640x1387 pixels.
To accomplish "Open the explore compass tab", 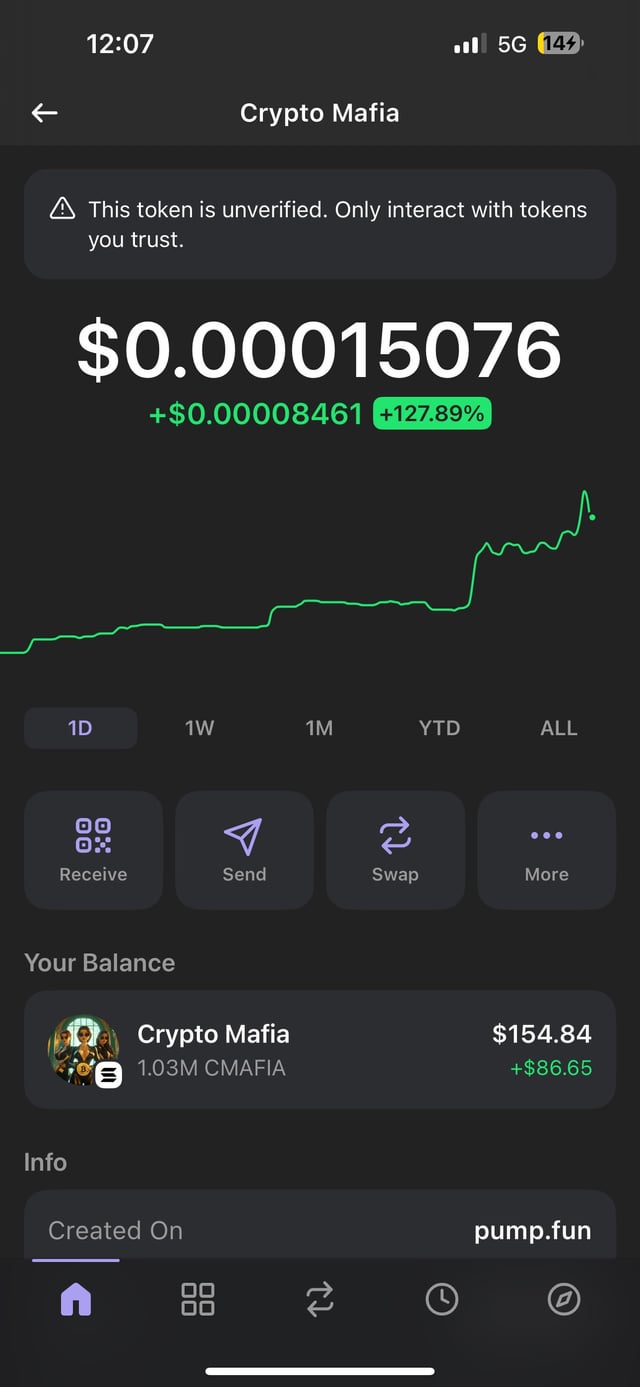I will coord(564,1299).
